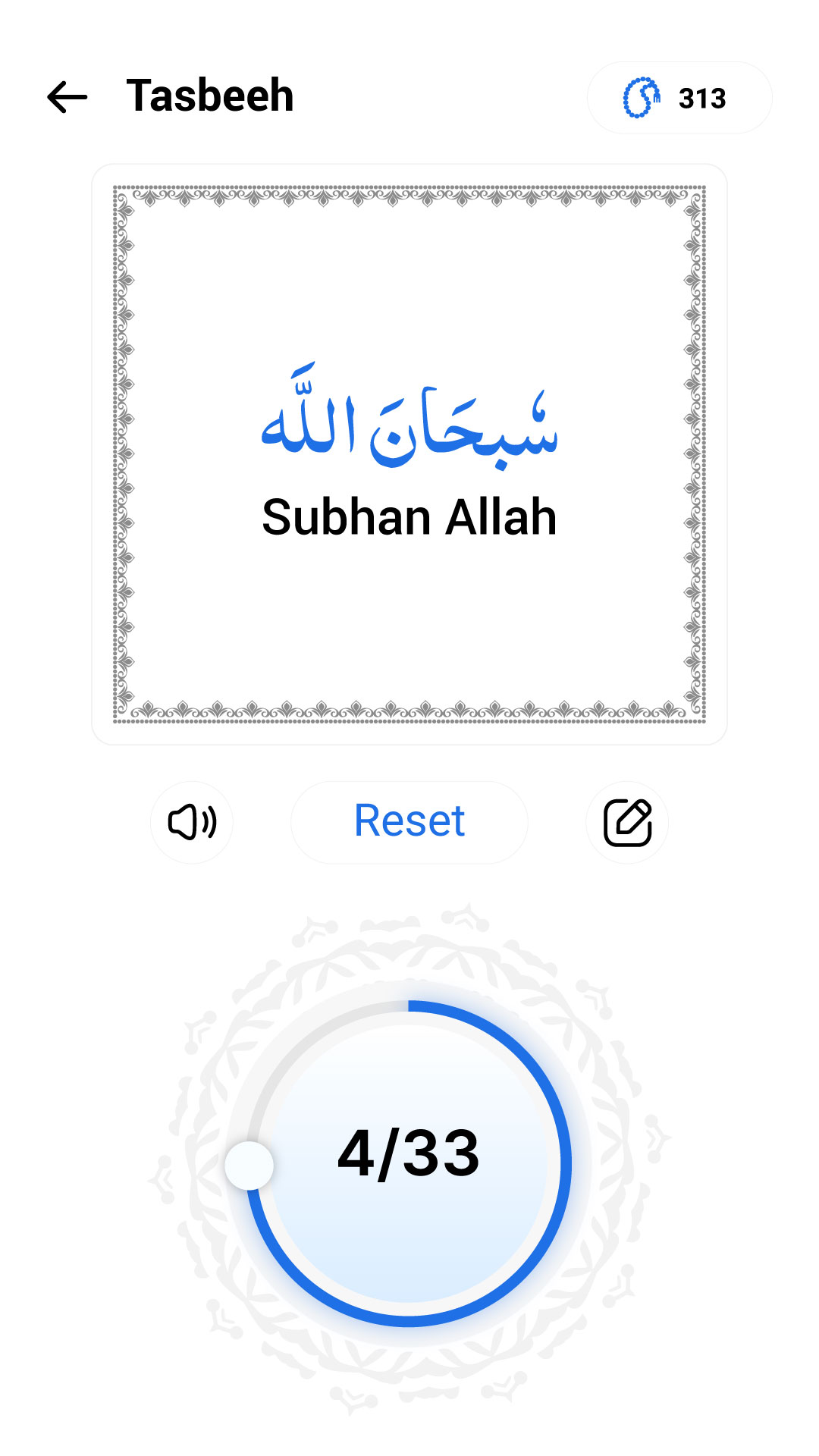Tap Subhan Allah text to expand details
This screenshot has width=819, height=1456.
tap(409, 515)
